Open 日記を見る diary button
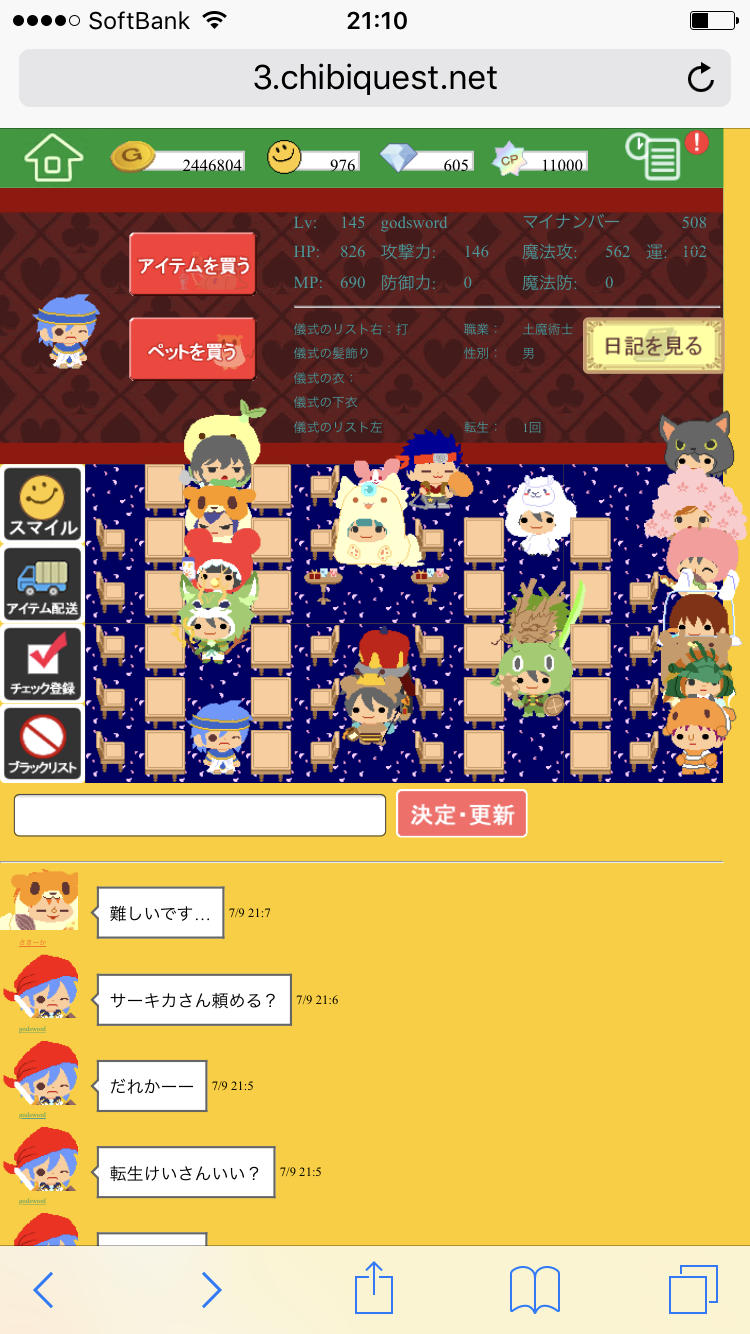 653,347
